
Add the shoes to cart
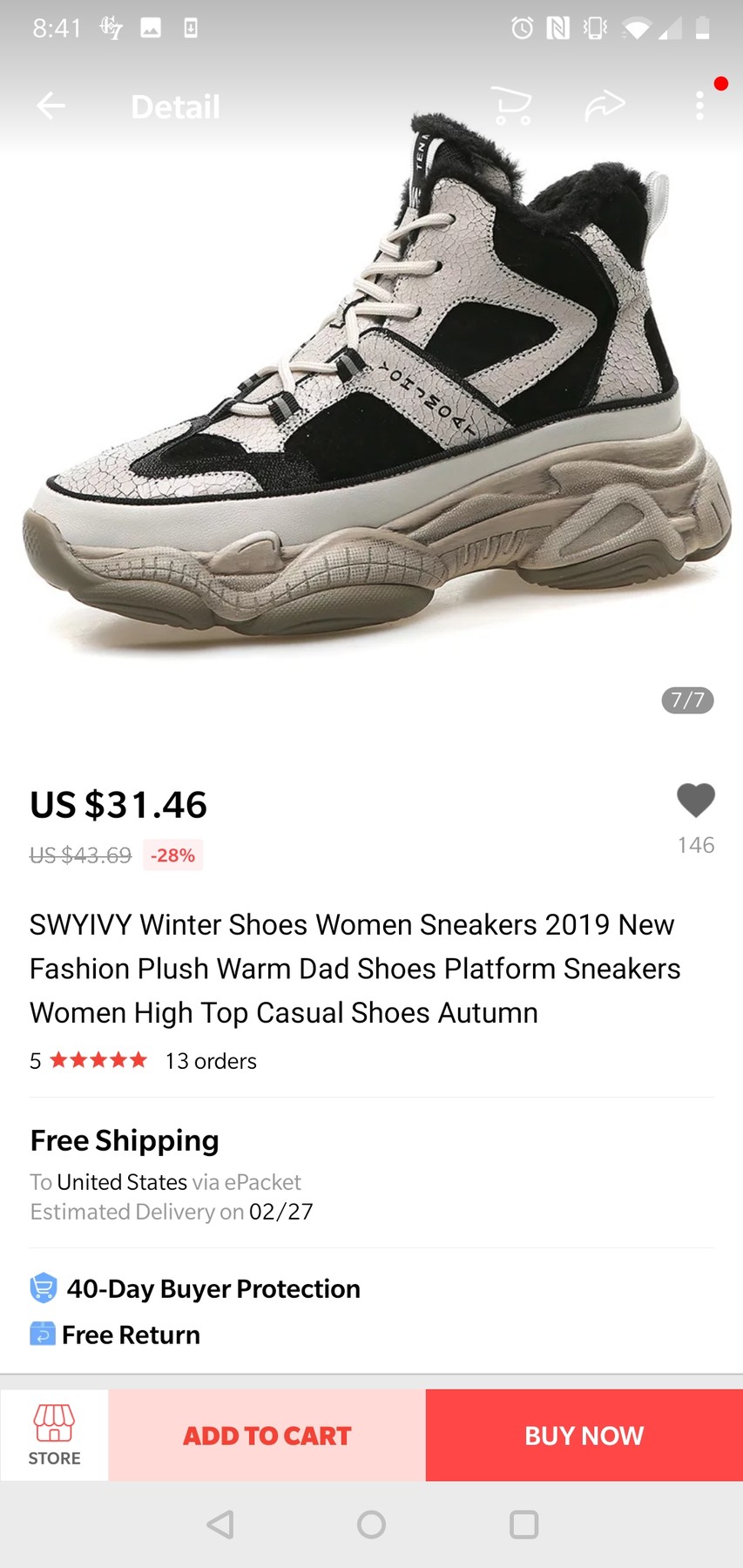[267, 1435]
